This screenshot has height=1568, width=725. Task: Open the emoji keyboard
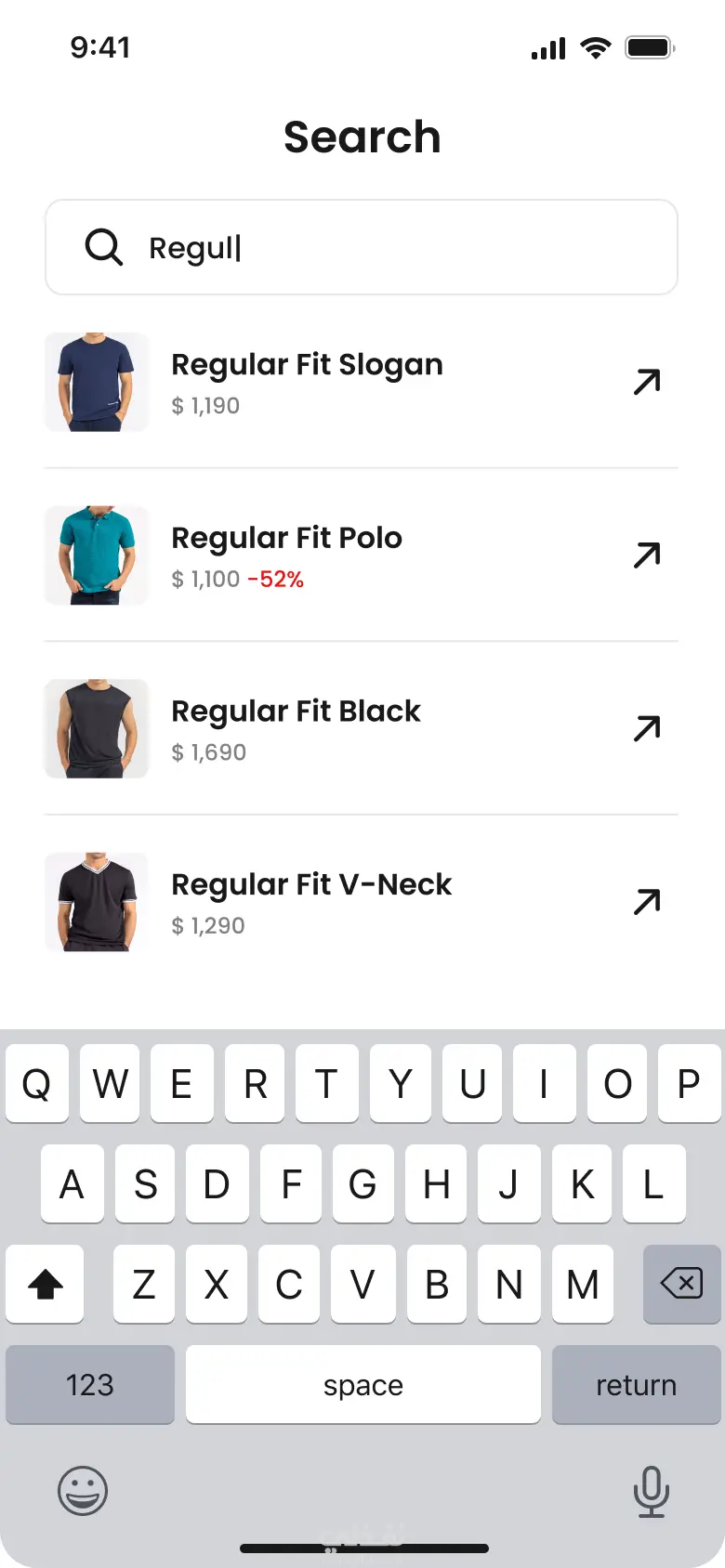[x=83, y=1491]
